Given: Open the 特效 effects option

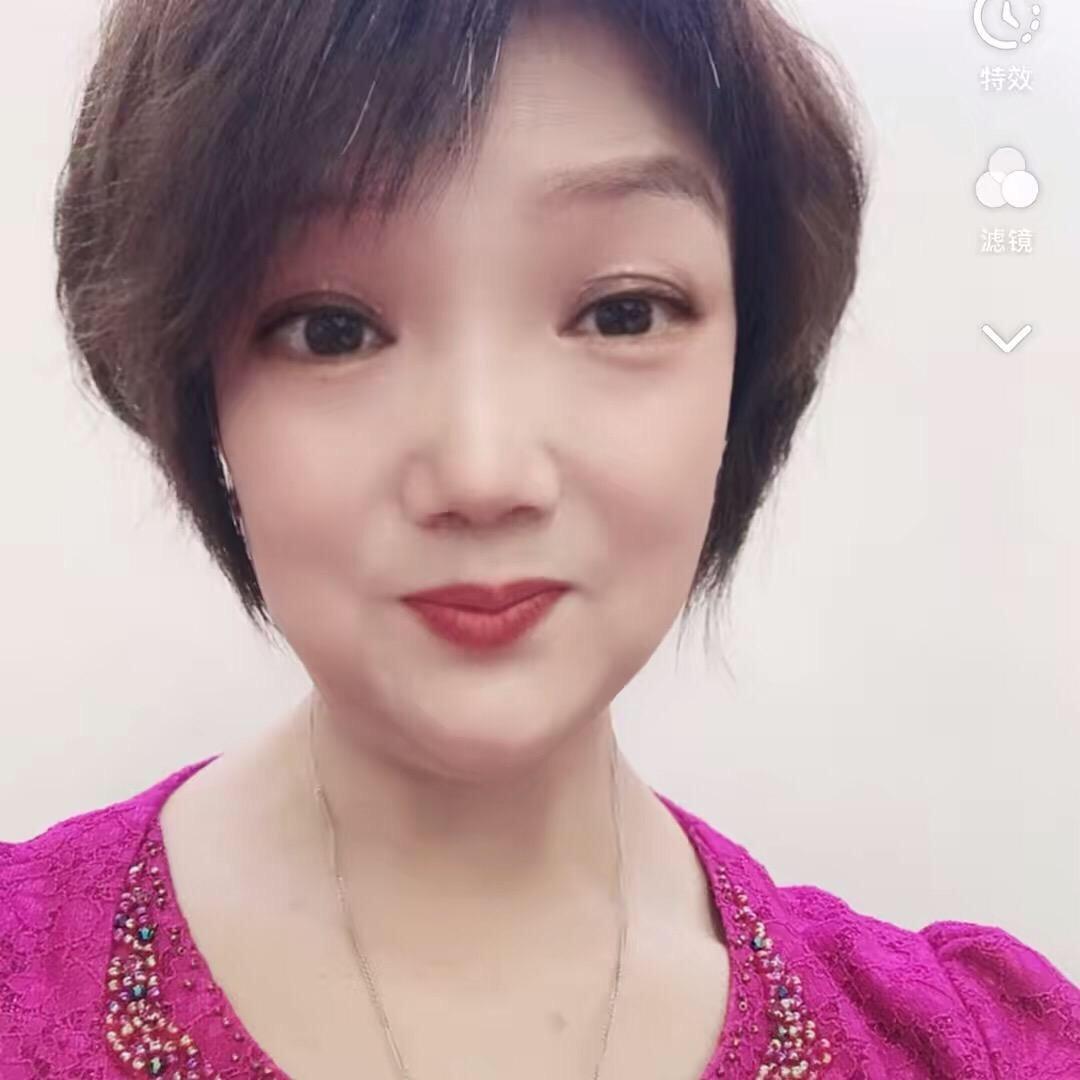Looking at the screenshot, I should (x=1006, y=43).
